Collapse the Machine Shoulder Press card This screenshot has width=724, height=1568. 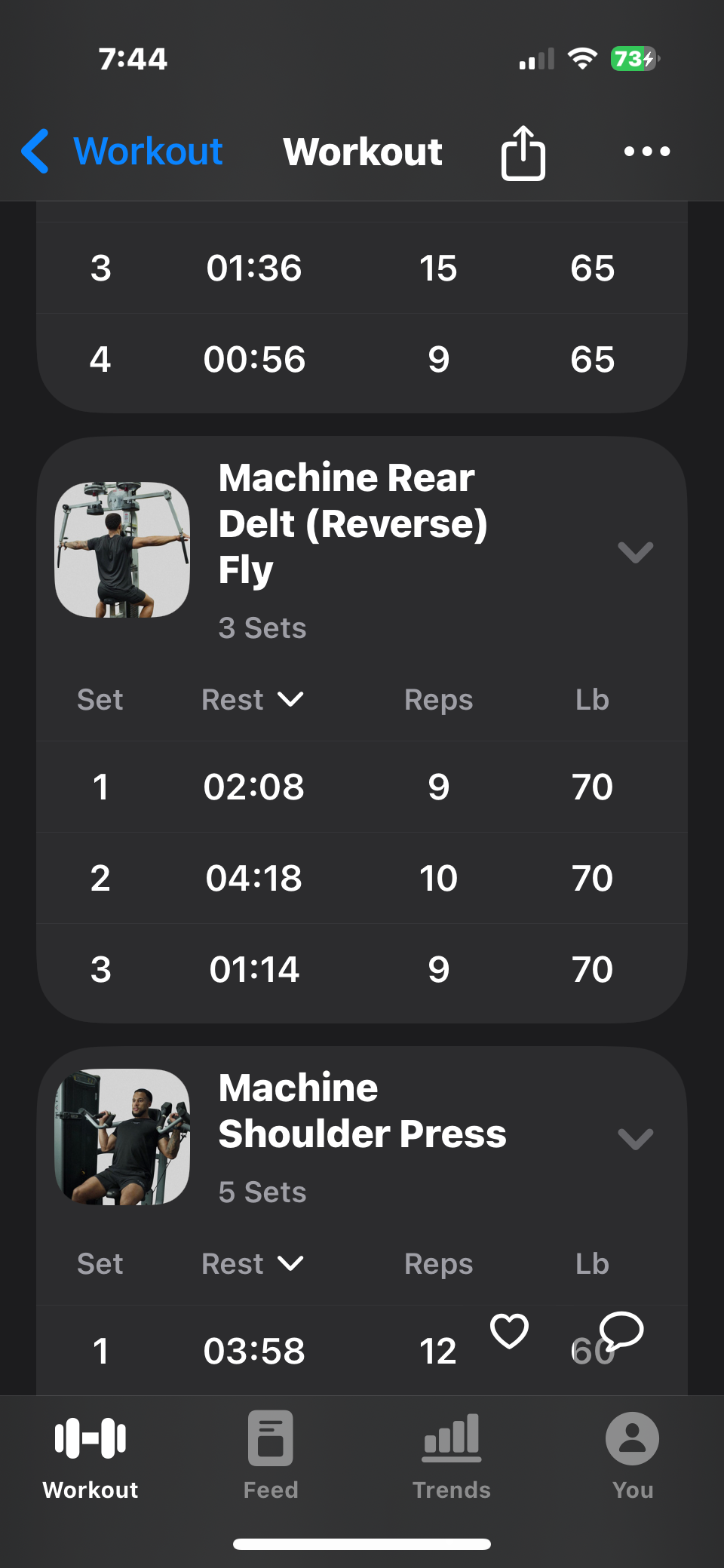(635, 1138)
